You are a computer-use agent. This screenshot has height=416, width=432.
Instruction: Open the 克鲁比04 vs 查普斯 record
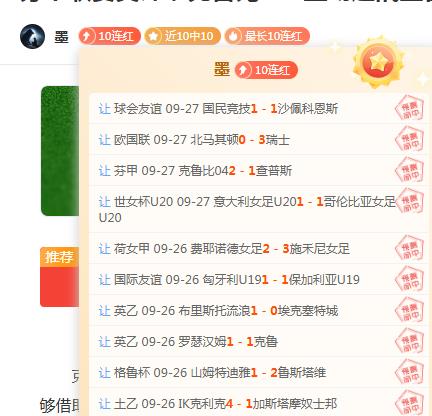259,171
